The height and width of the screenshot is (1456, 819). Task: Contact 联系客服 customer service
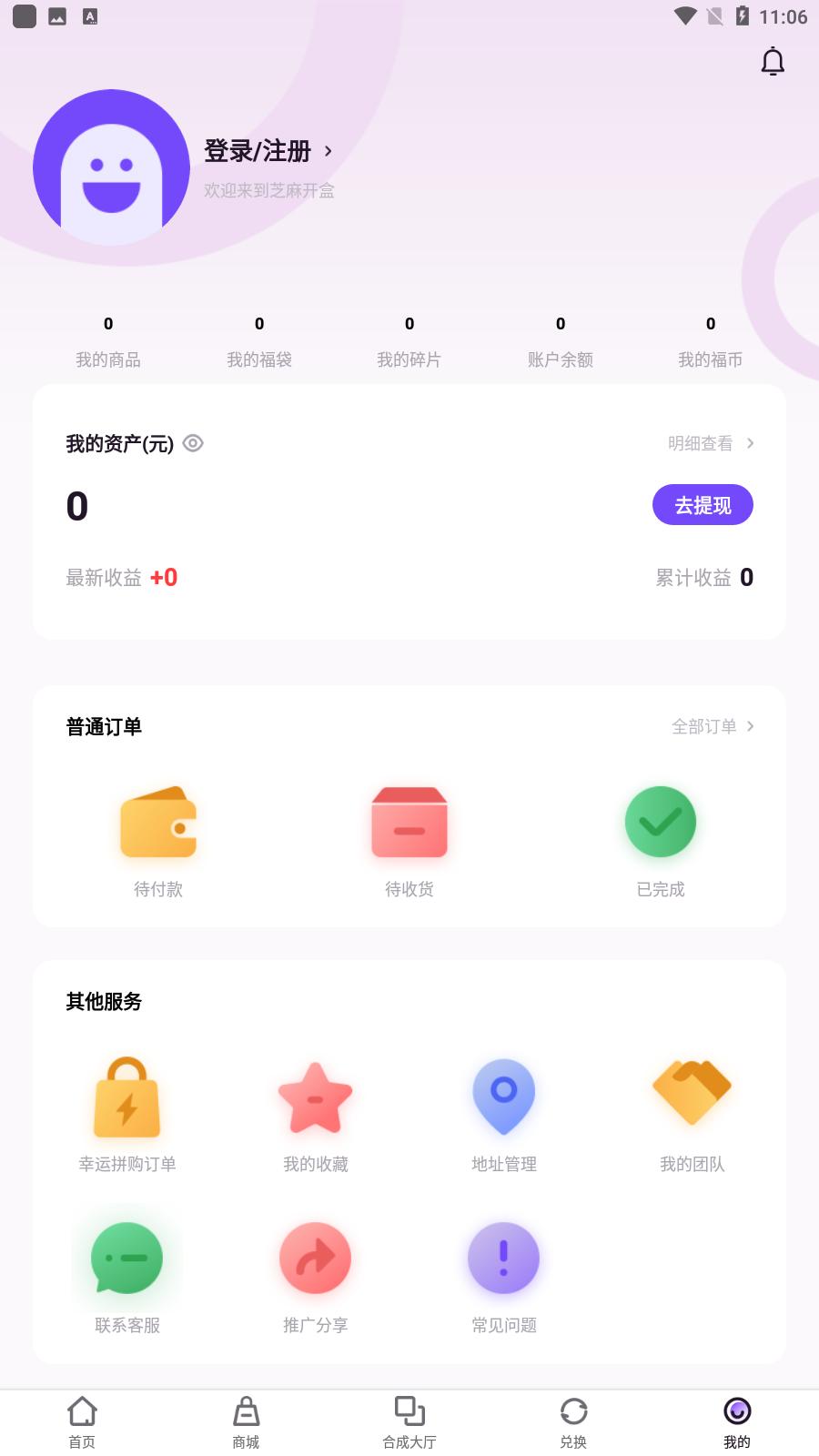click(x=127, y=1274)
